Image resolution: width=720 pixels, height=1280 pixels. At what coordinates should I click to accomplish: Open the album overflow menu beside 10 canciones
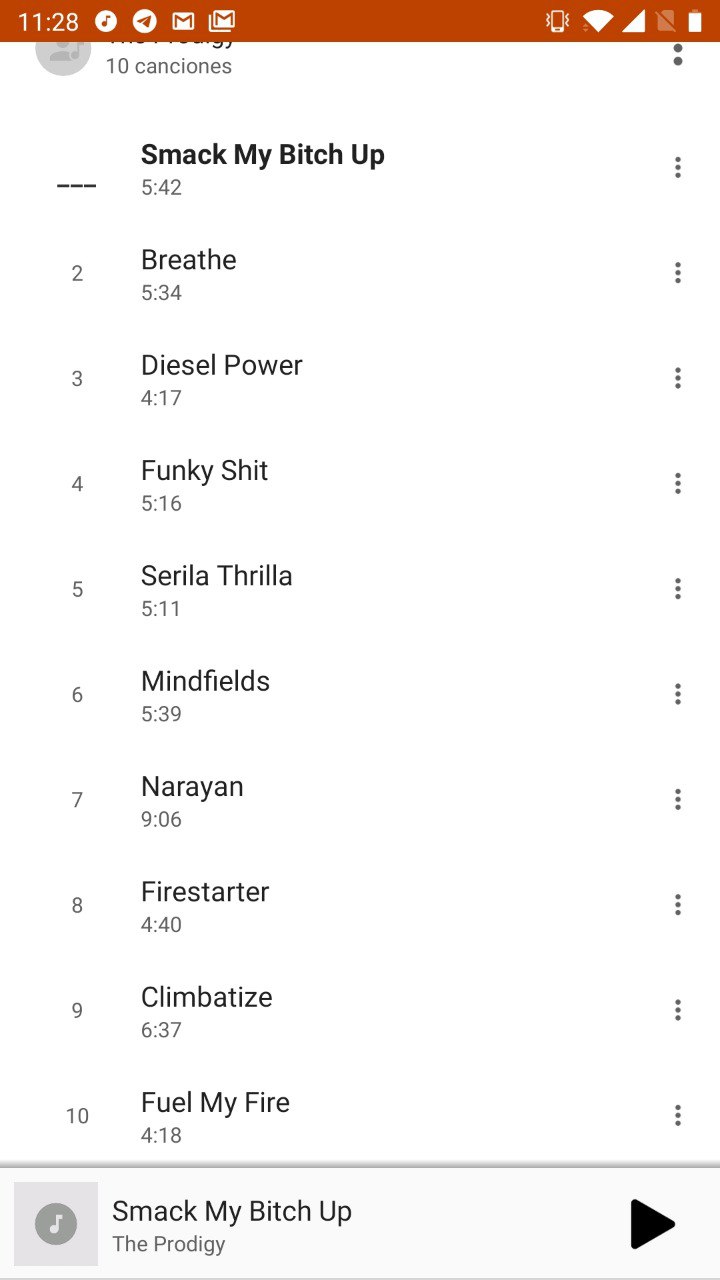point(678,55)
